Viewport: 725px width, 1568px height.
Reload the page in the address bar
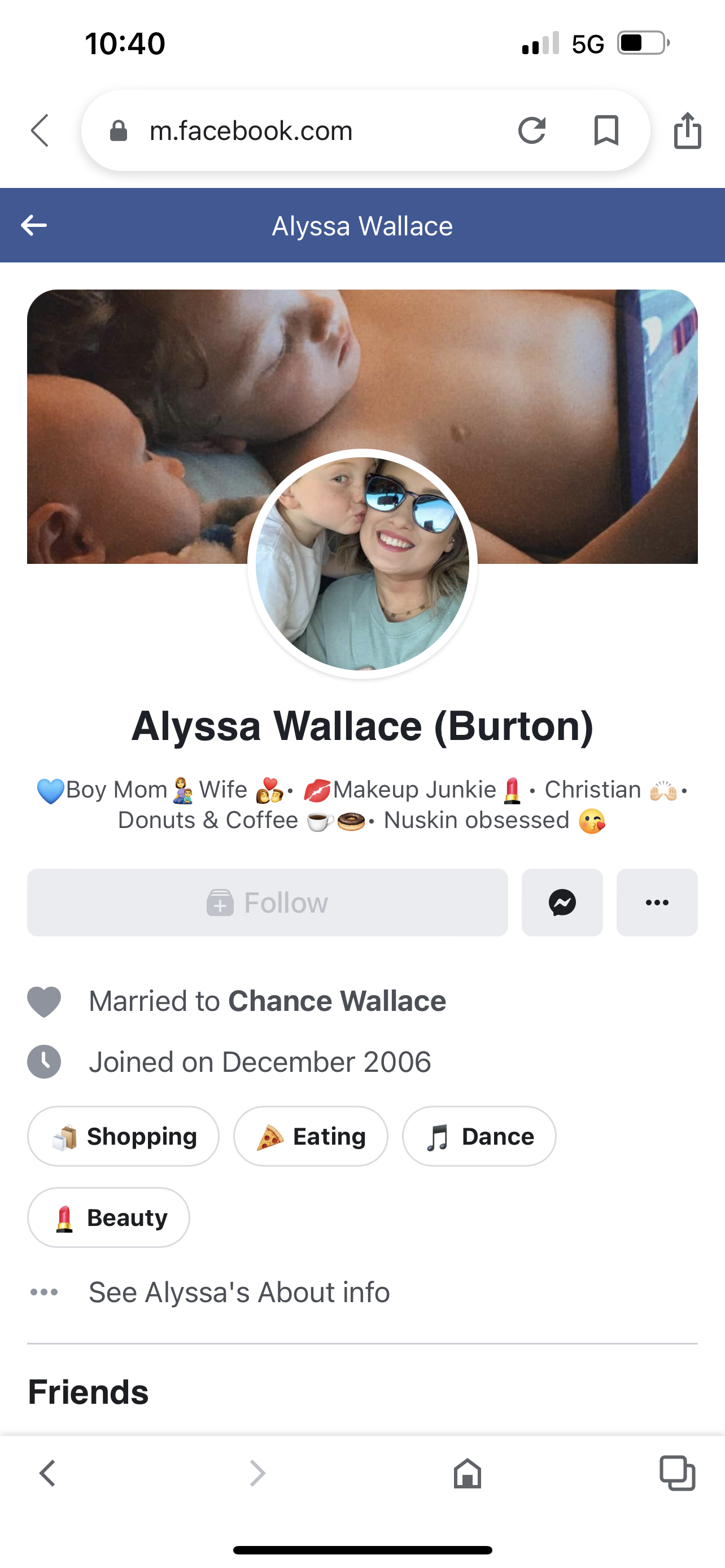pos(531,130)
